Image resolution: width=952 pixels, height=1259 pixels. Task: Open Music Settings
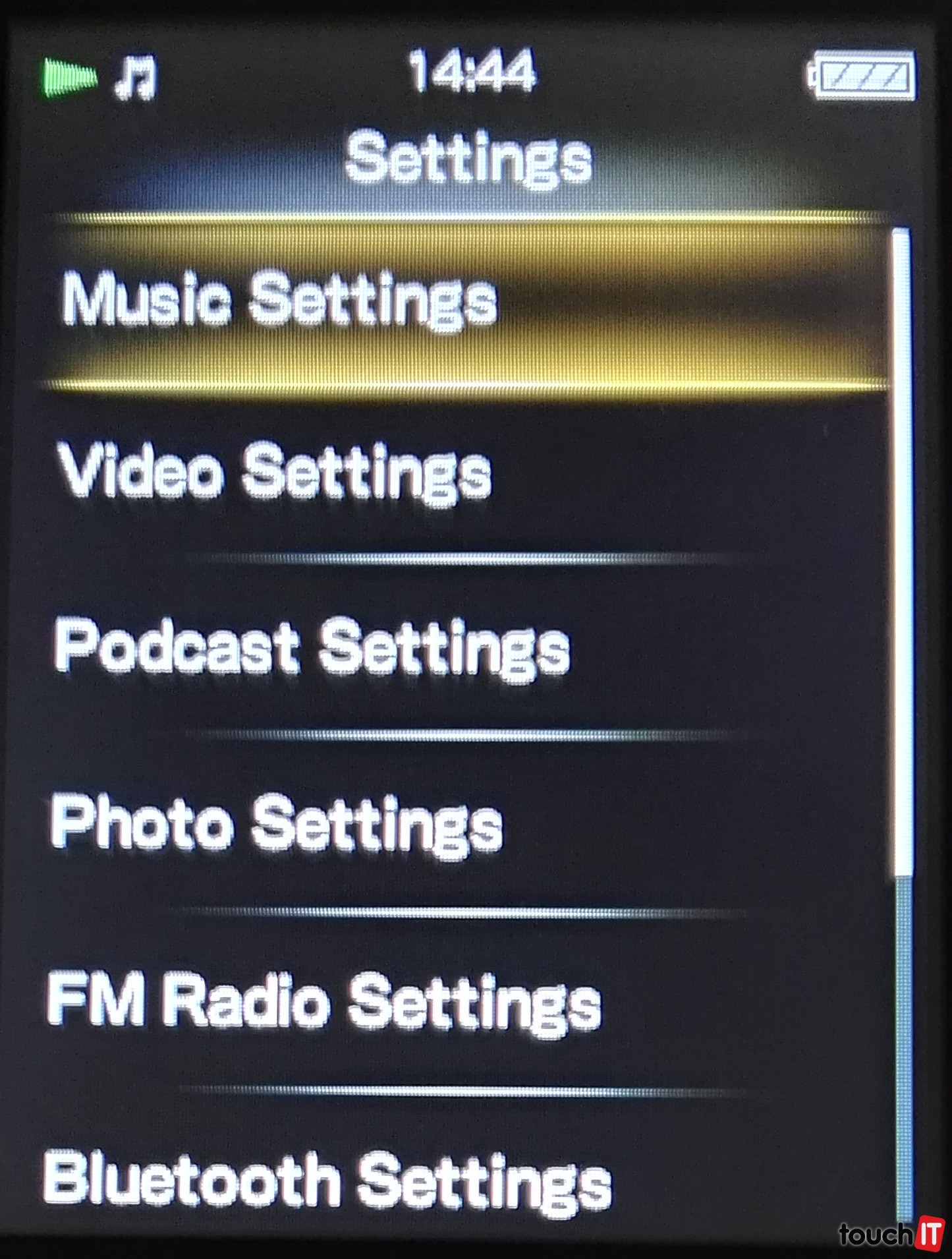pyautogui.click(x=279, y=301)
